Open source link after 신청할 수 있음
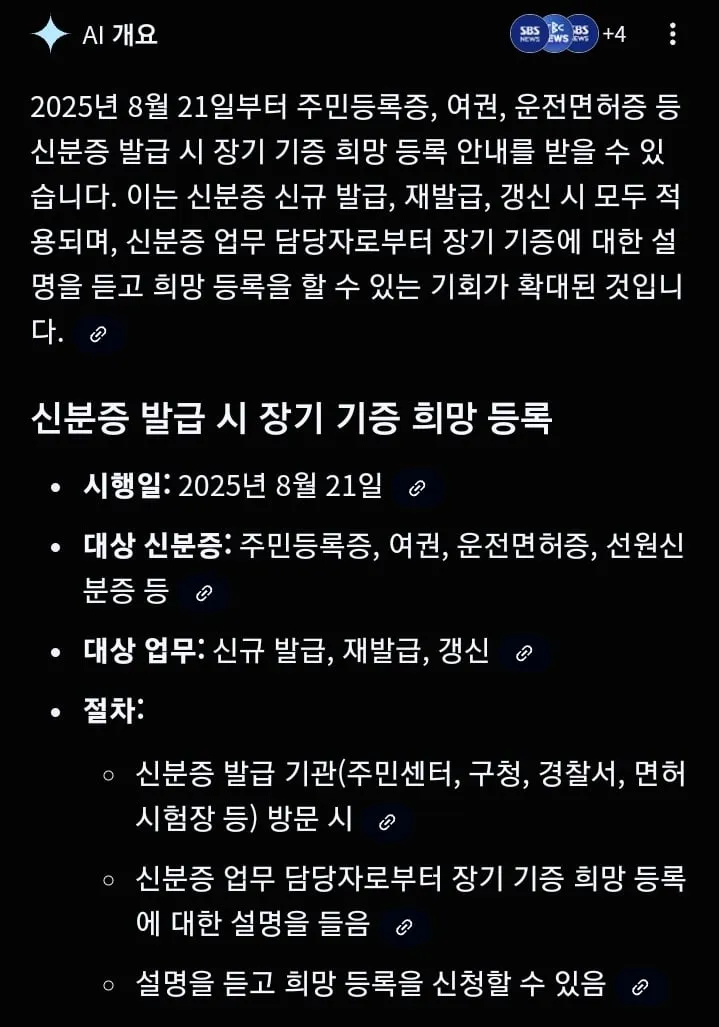719x1027 pixels. point(641,987)
